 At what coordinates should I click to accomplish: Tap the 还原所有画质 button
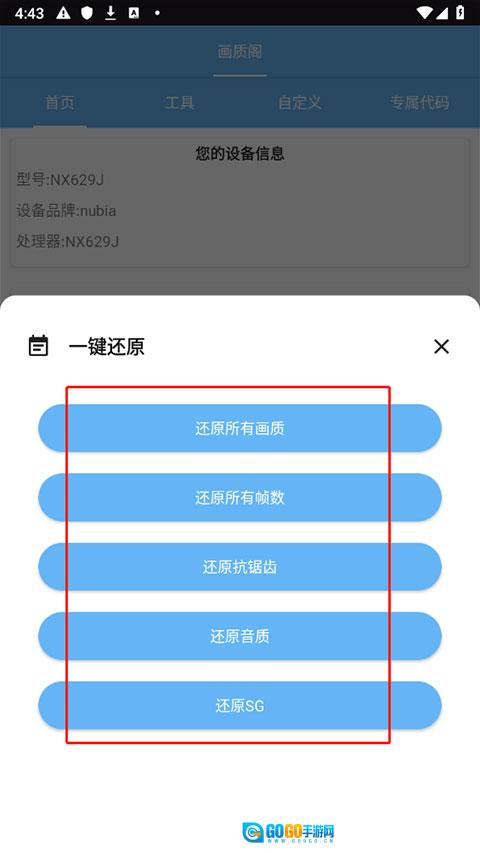pyautogui.click(x=239, y=428)
